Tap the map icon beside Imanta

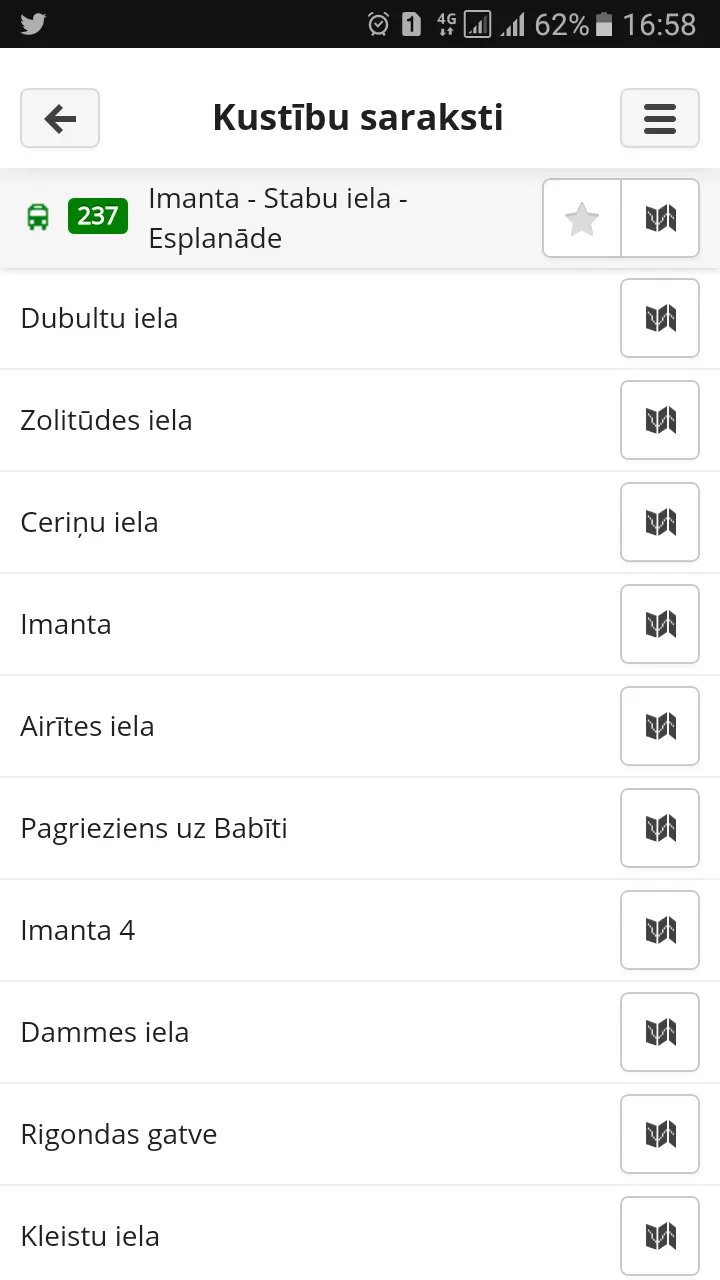pyautogui.click(x=660, y=624)
